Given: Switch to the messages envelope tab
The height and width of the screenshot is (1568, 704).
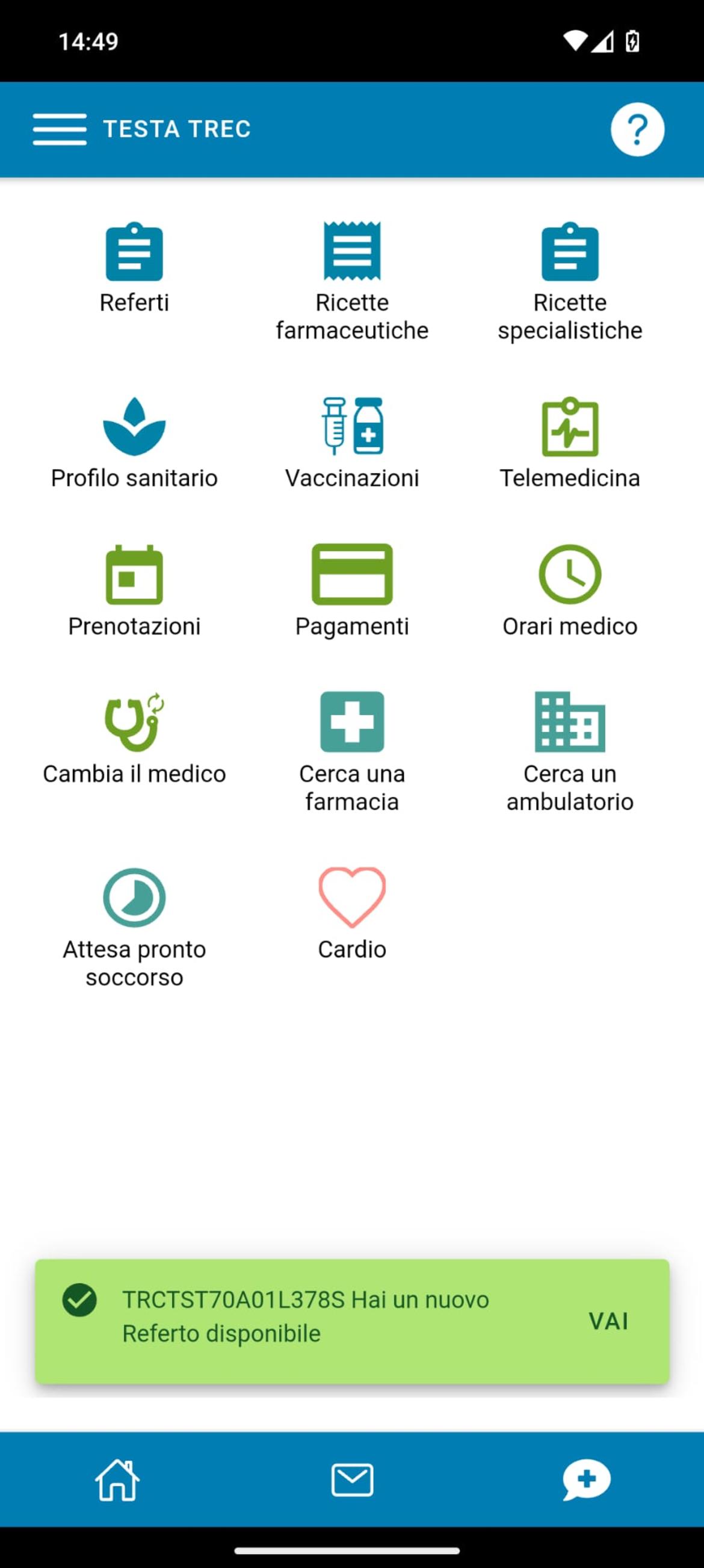Looking at the screenshot, I should pyautogui.click(x=353, y=1480).
